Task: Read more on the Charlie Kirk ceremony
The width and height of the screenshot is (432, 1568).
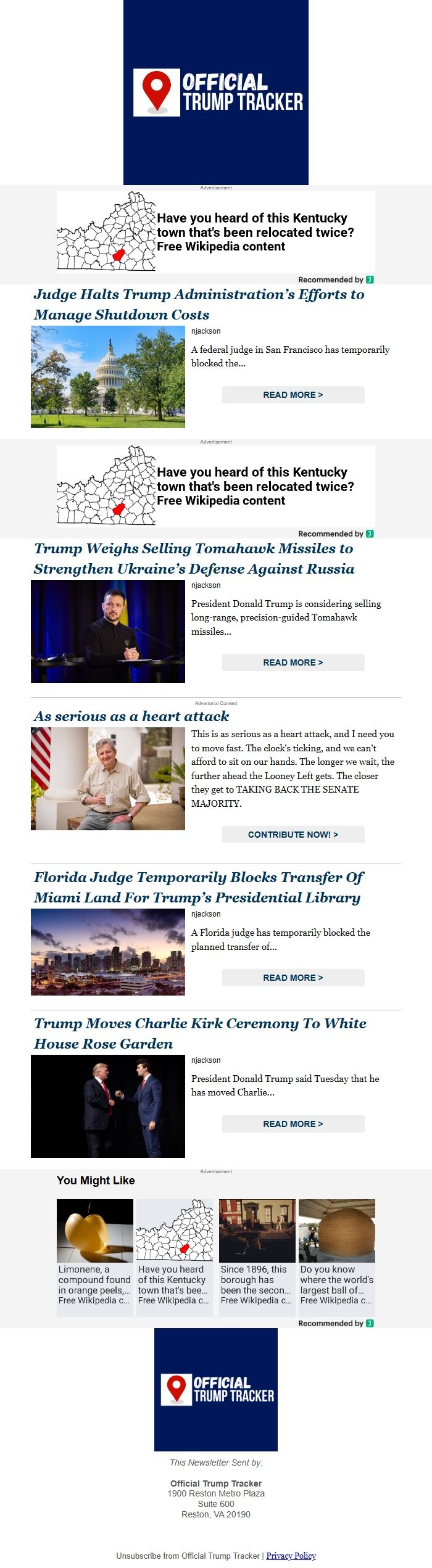Action: tap(293, 1124)
